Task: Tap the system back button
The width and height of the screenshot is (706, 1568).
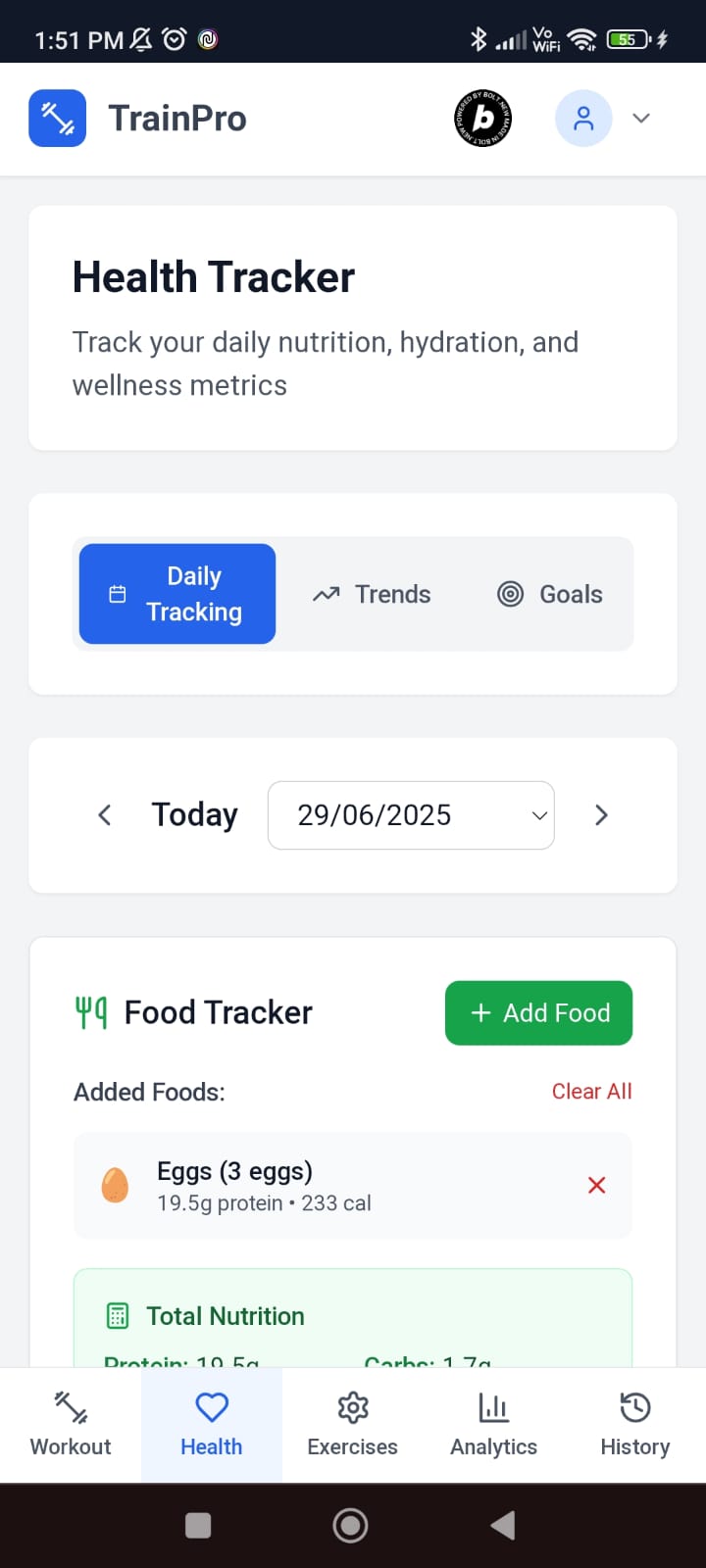Action: 503,1525
